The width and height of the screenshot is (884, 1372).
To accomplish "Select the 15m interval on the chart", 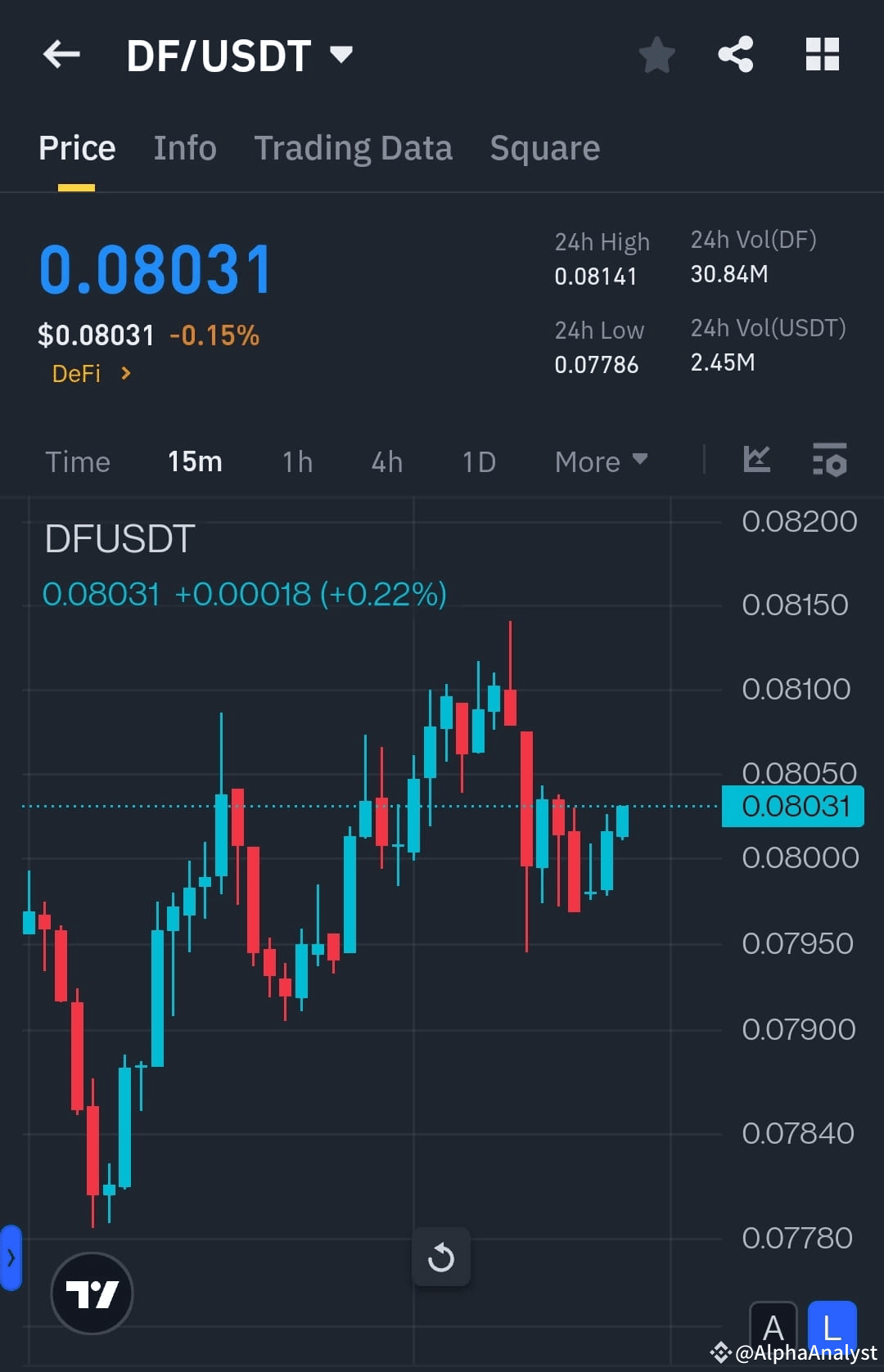I will pyautogui.click(x=194, y=461).
